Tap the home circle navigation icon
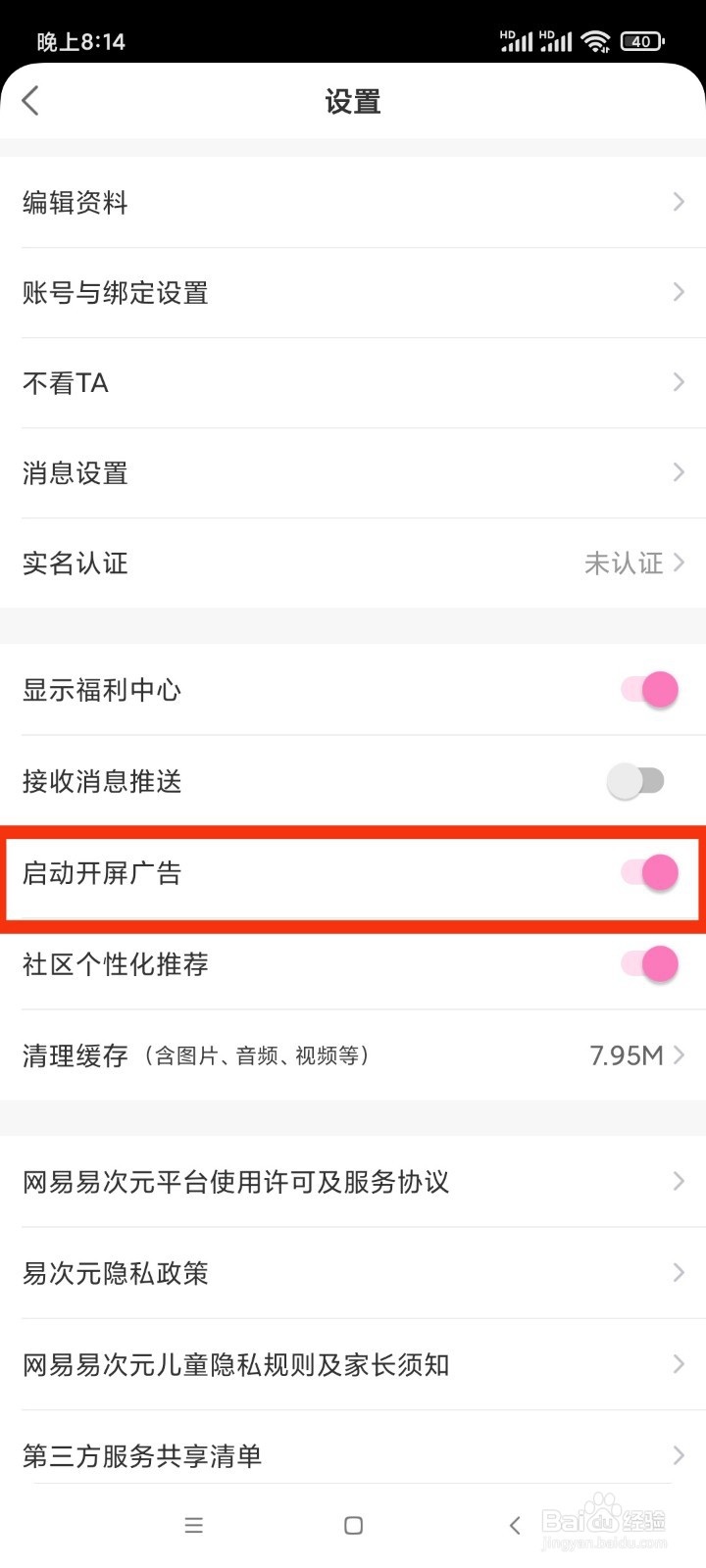 [352, 1525]
